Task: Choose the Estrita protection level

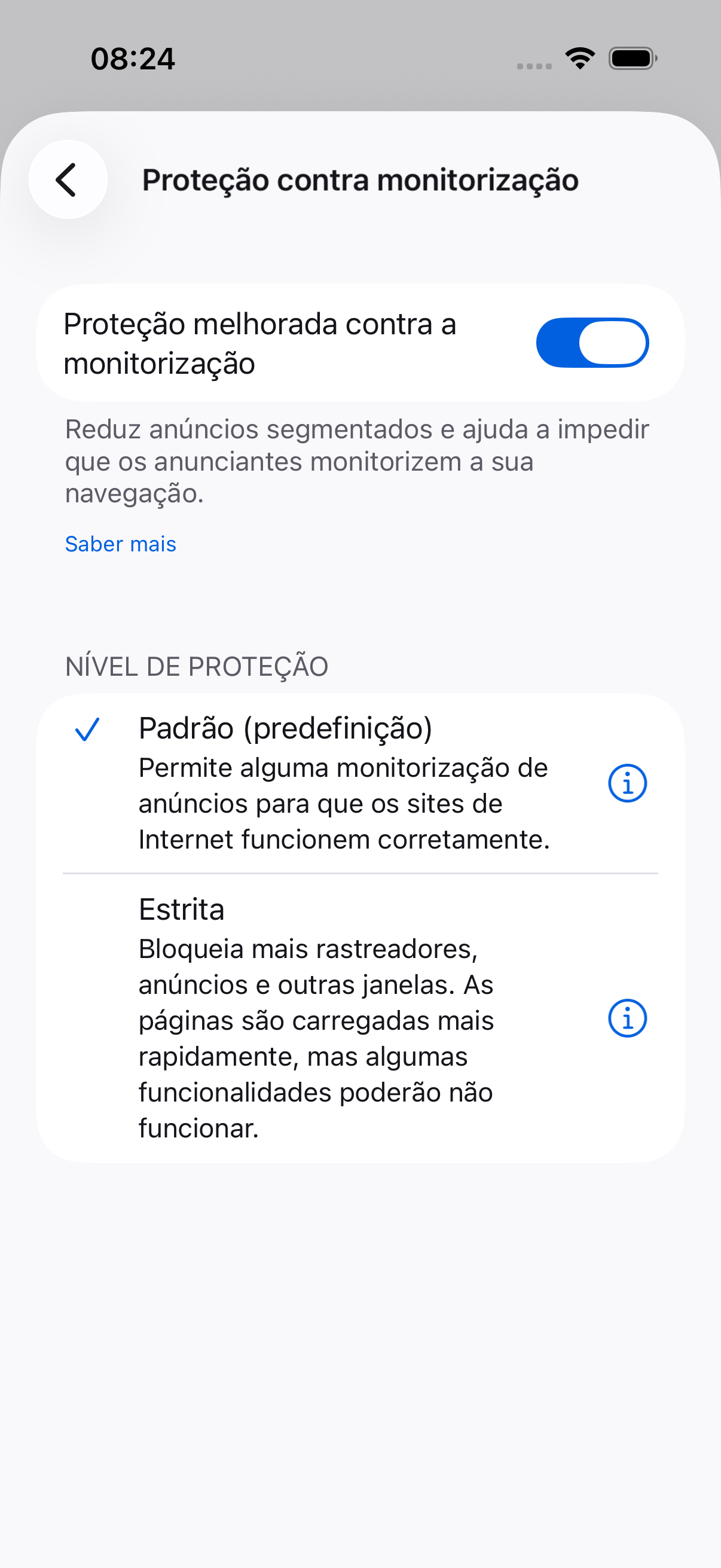Action: 316,1017
